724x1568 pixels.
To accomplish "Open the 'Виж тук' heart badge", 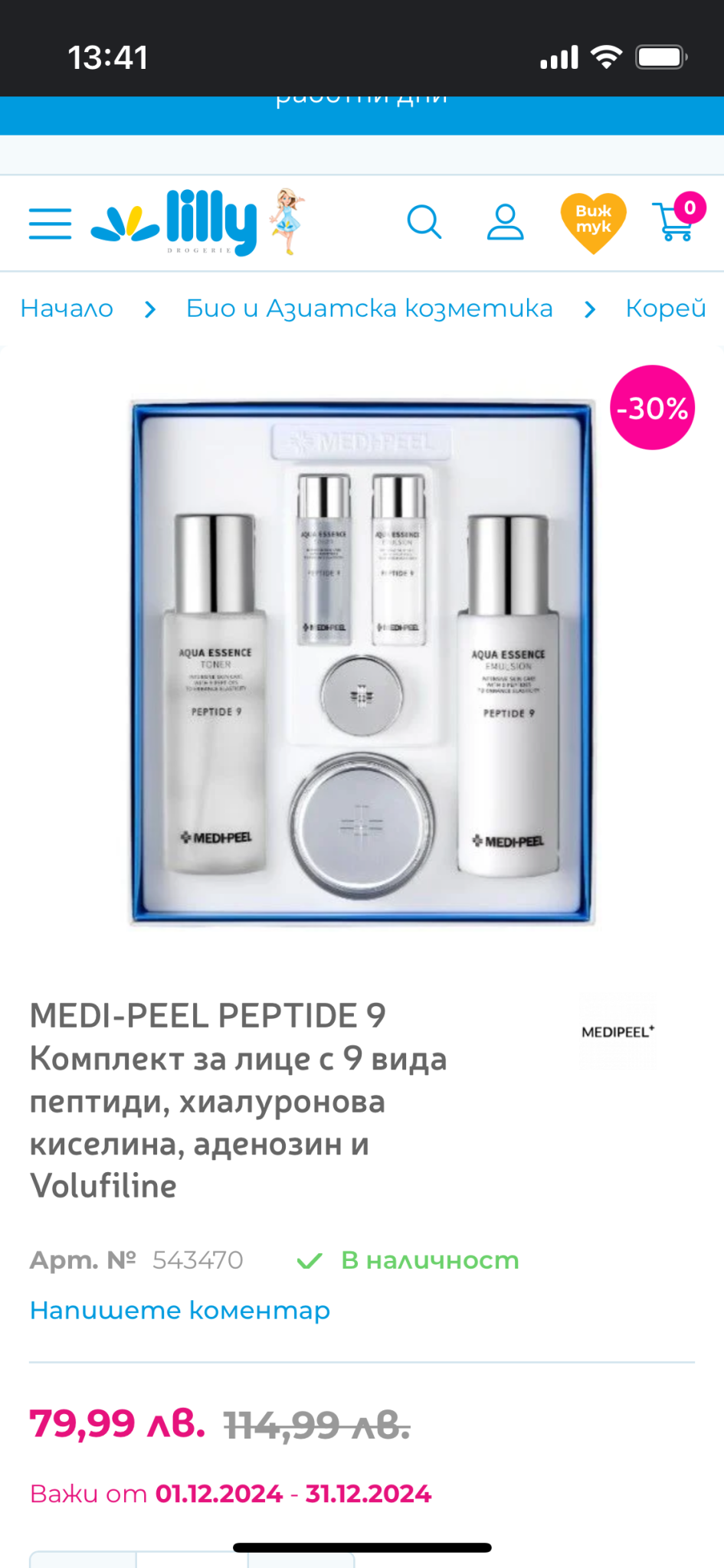I will coord(593,222).
